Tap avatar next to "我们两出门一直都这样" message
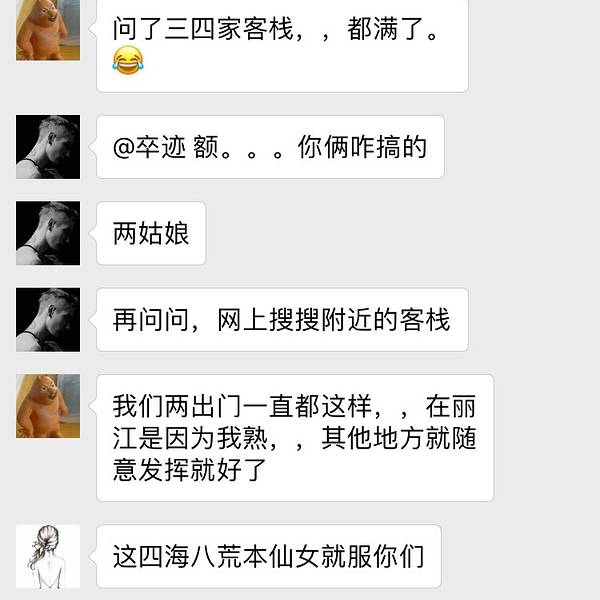Viewport: 600px width, 600px height. (48, 406)
